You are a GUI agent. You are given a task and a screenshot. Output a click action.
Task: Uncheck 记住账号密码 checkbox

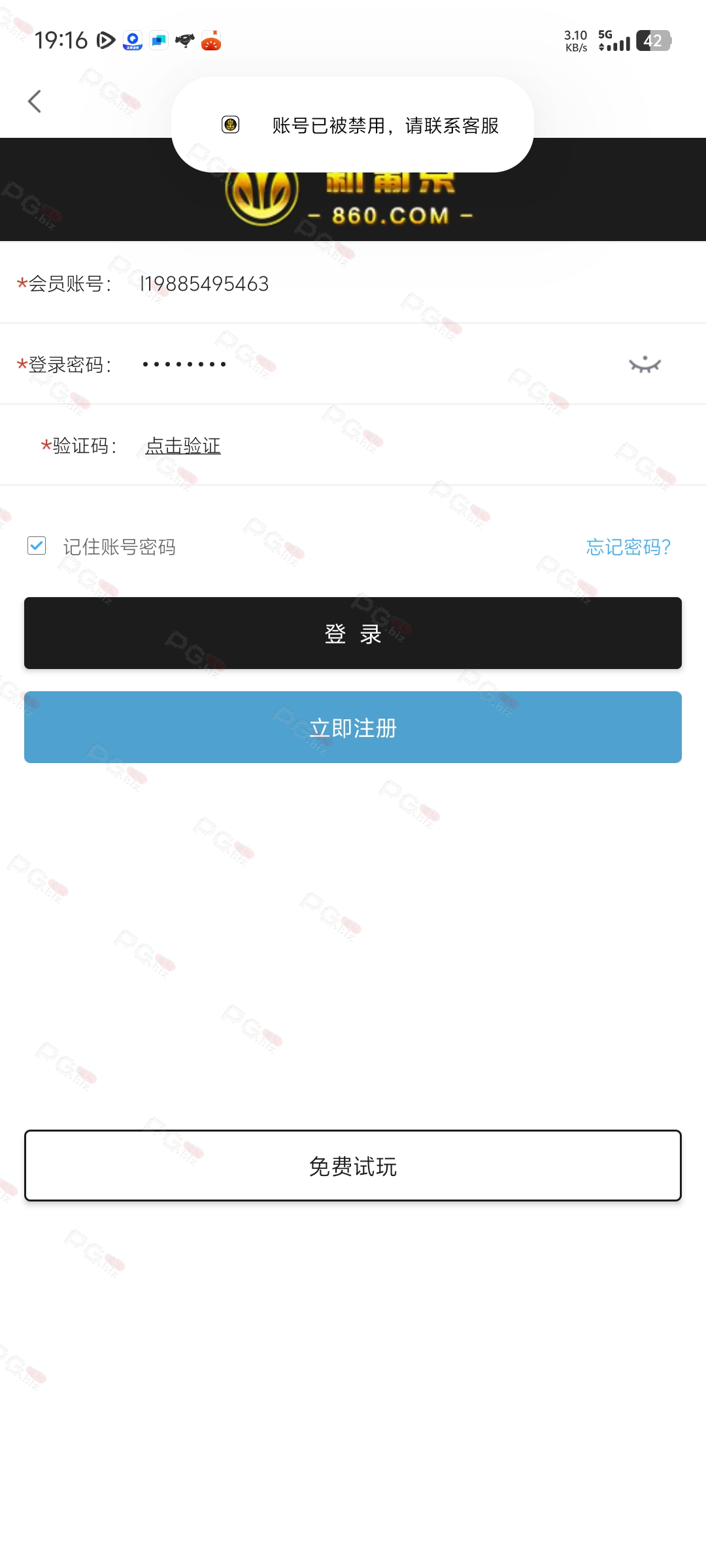(x=37, y=546)
